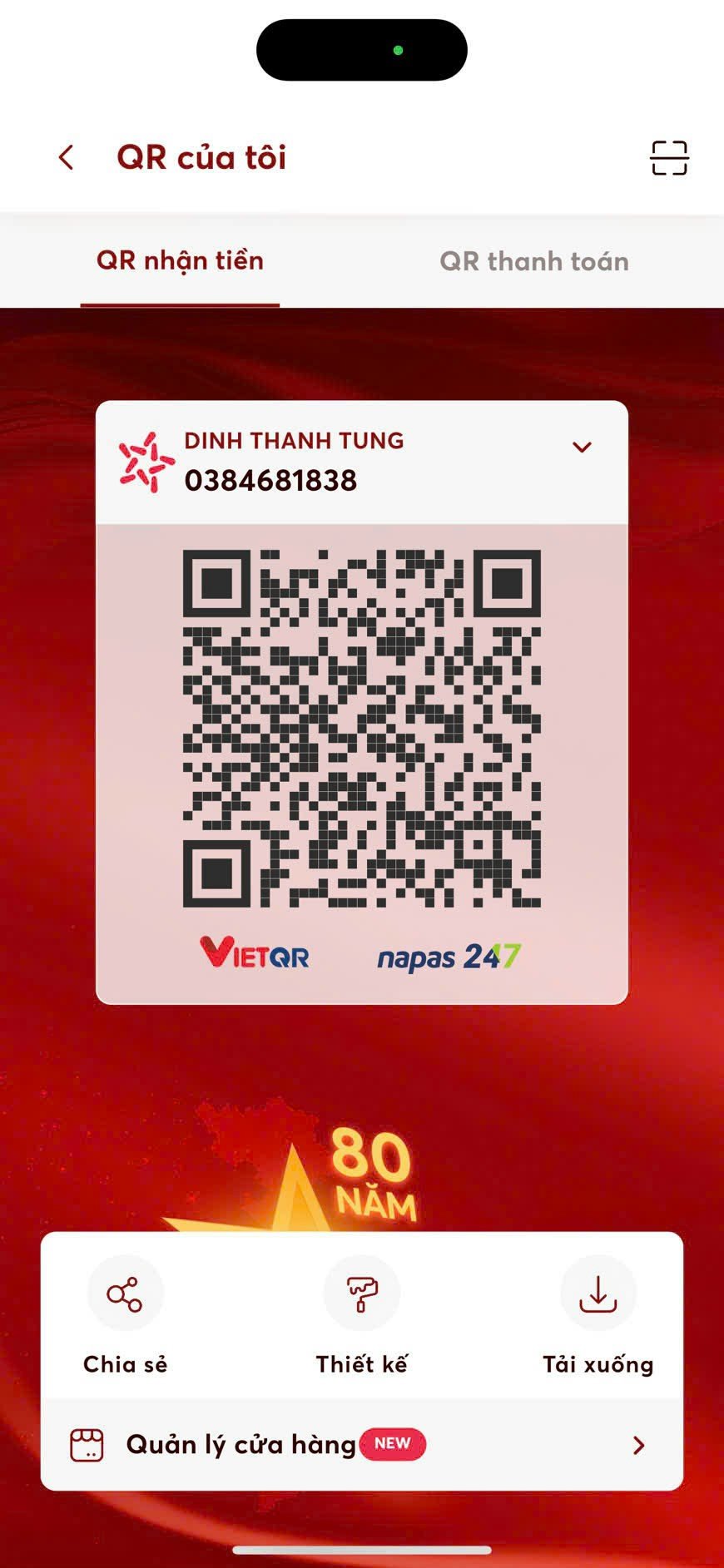Viewport: 724px width, 1568px height.
Task: Switch to the QR thanh toán tab
Action: tap(533, 261)
